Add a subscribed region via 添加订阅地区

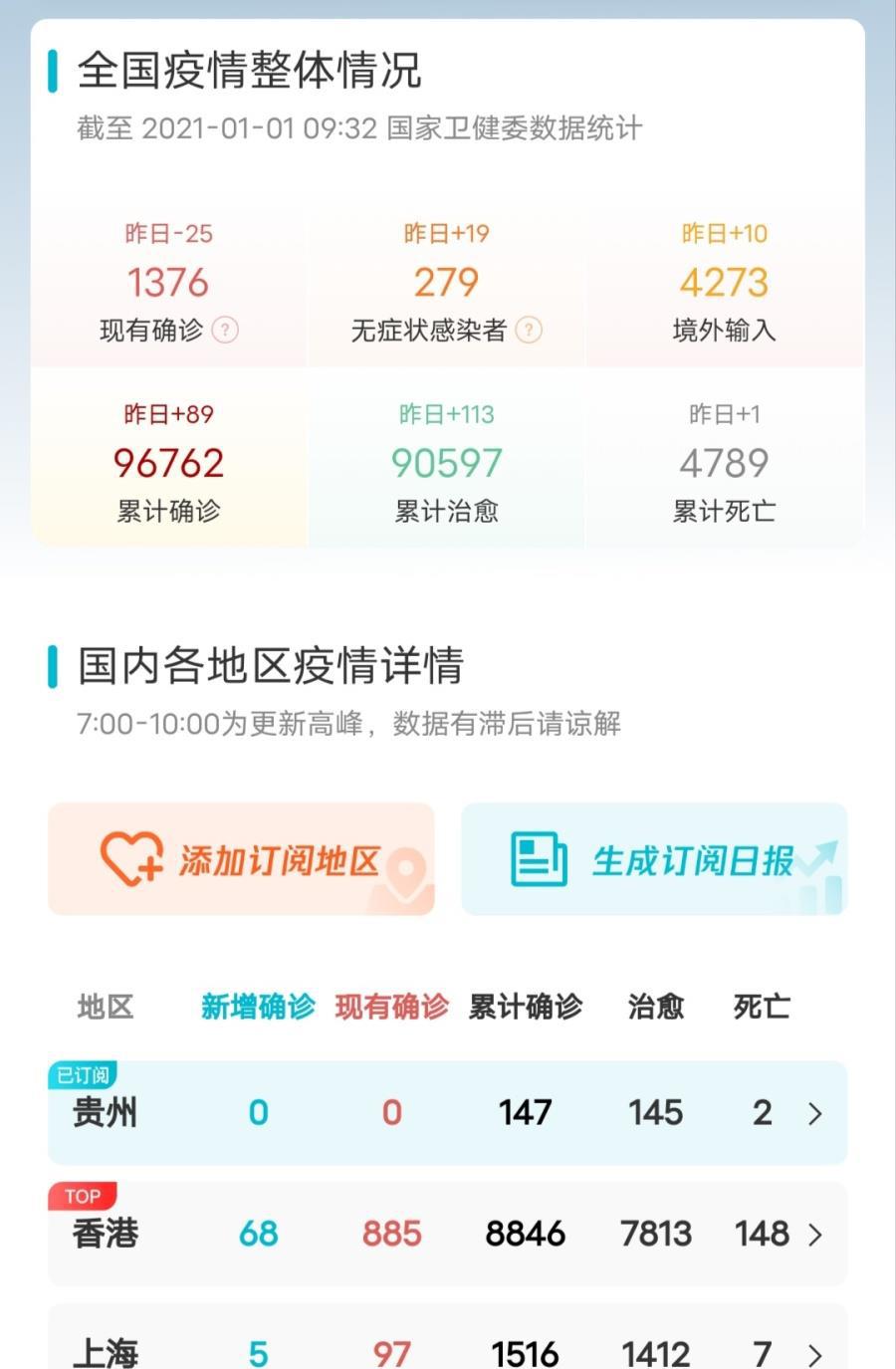(x=241, y=859)
